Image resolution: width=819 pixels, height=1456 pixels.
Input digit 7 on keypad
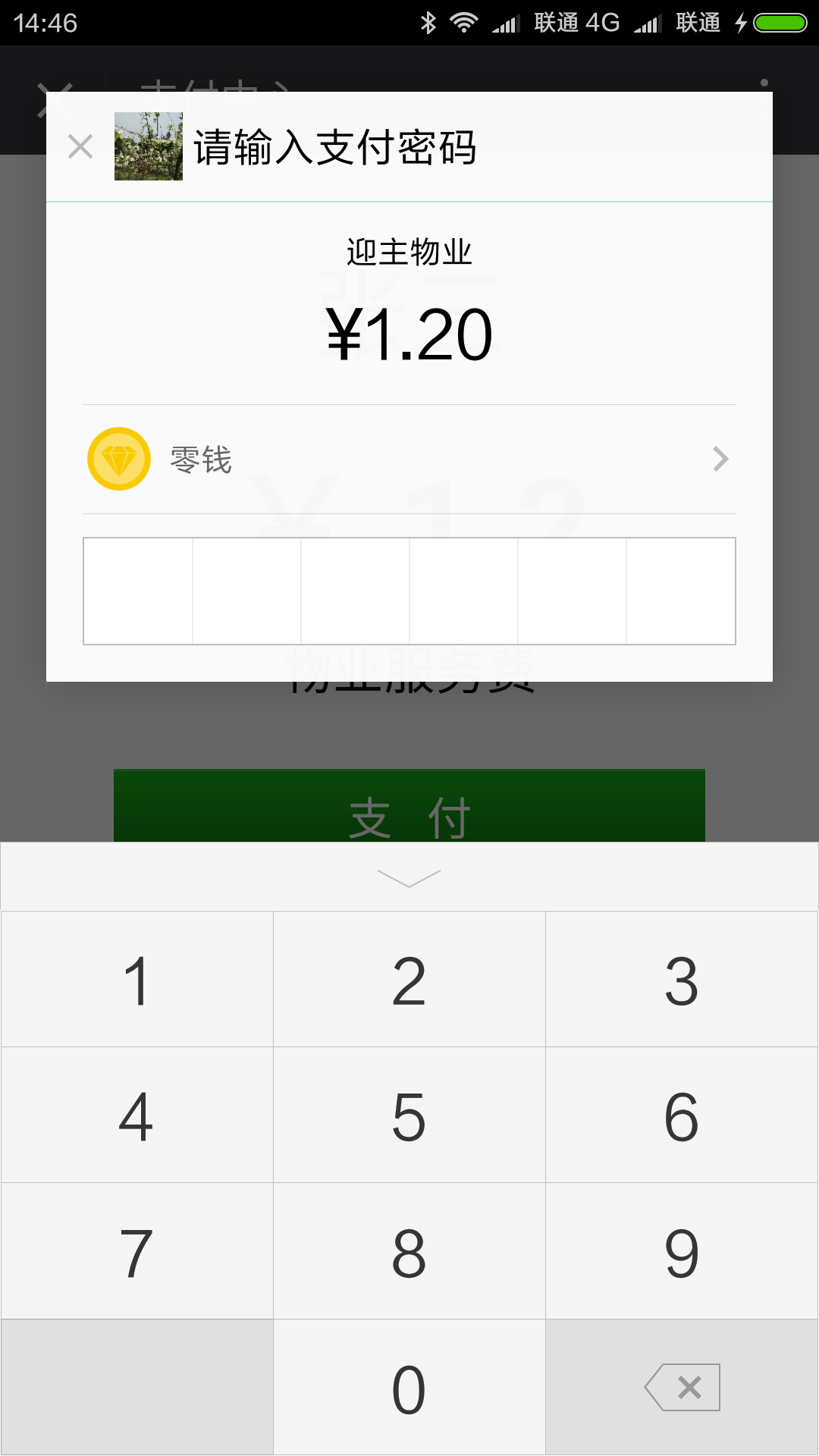(x=136, y=1252)
